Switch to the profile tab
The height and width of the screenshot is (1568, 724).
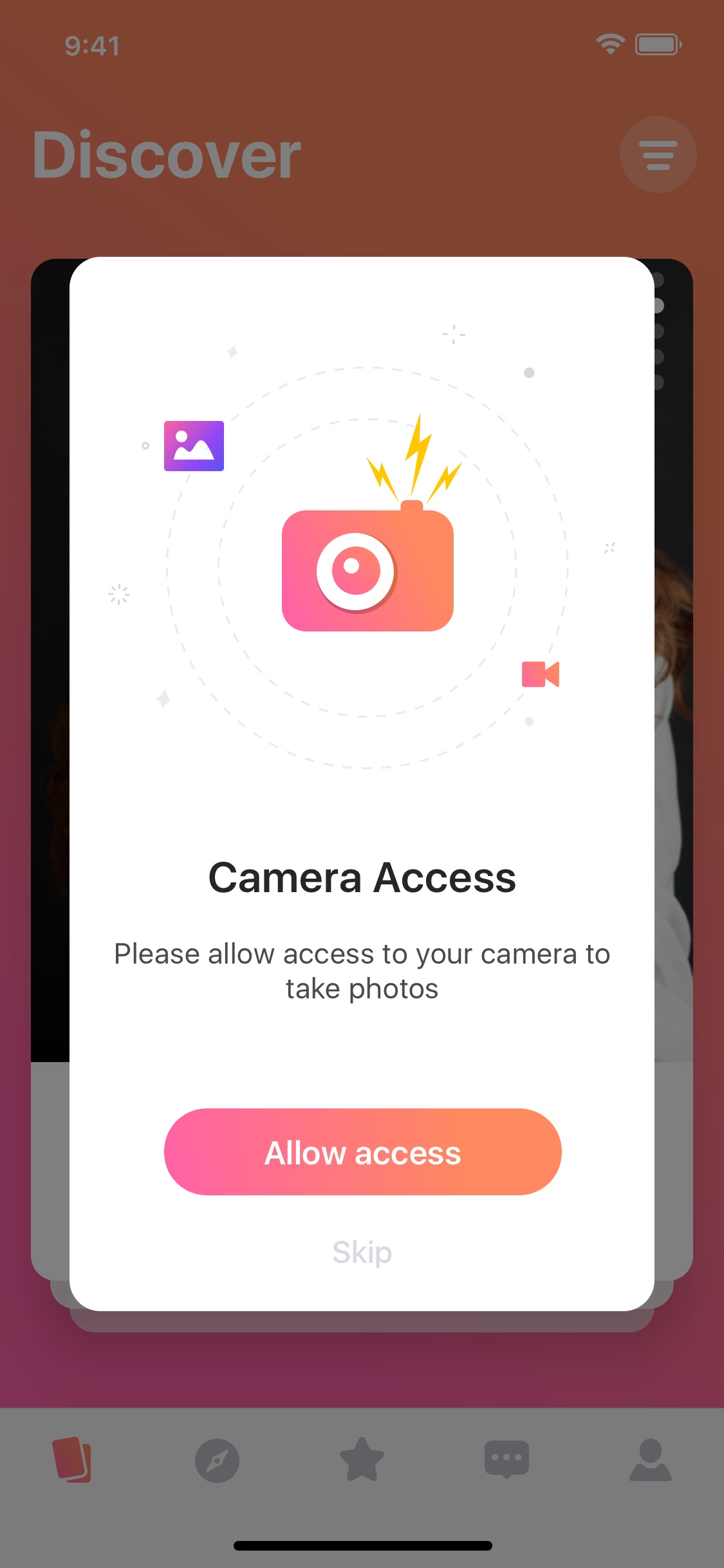tap(651, 1460)
